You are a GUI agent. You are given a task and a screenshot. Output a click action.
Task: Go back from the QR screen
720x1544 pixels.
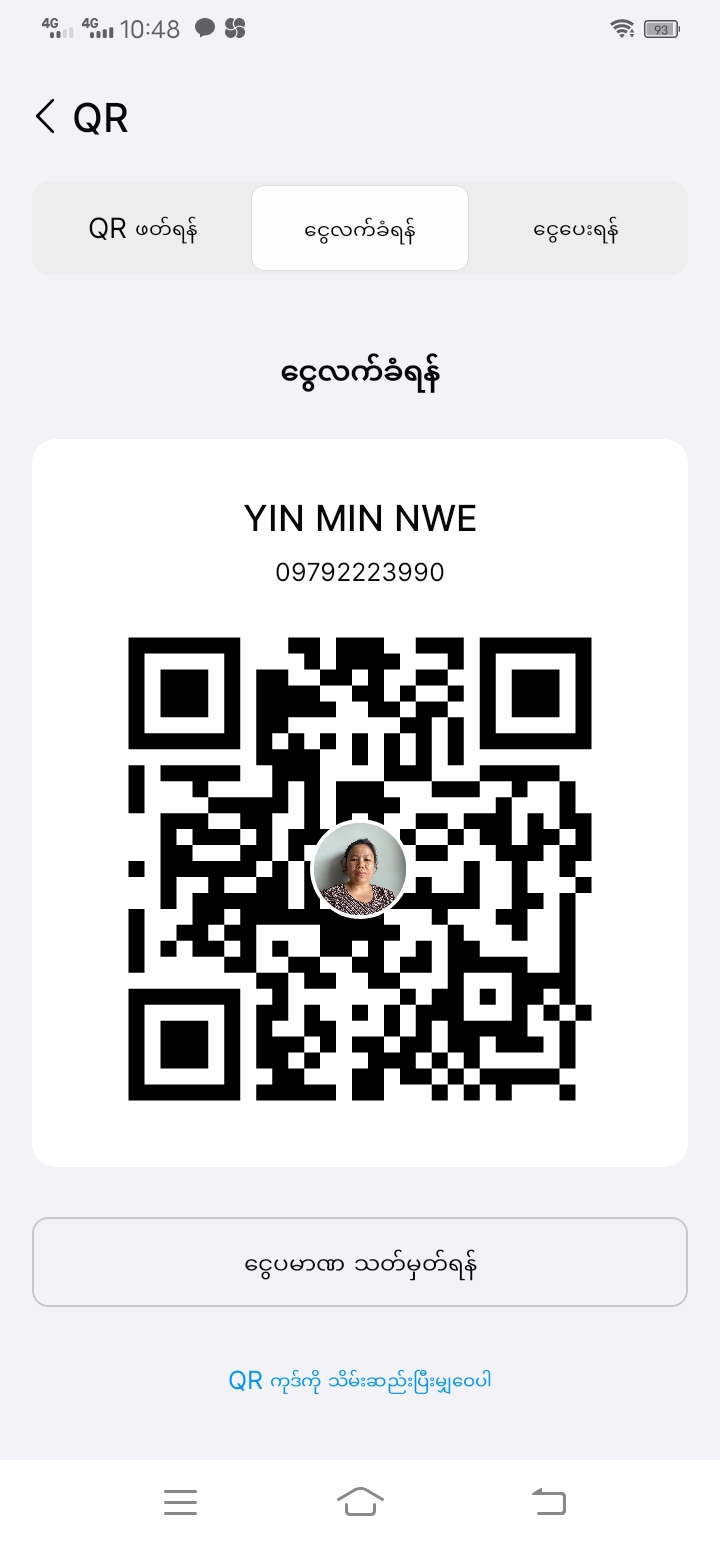point(45,117)
